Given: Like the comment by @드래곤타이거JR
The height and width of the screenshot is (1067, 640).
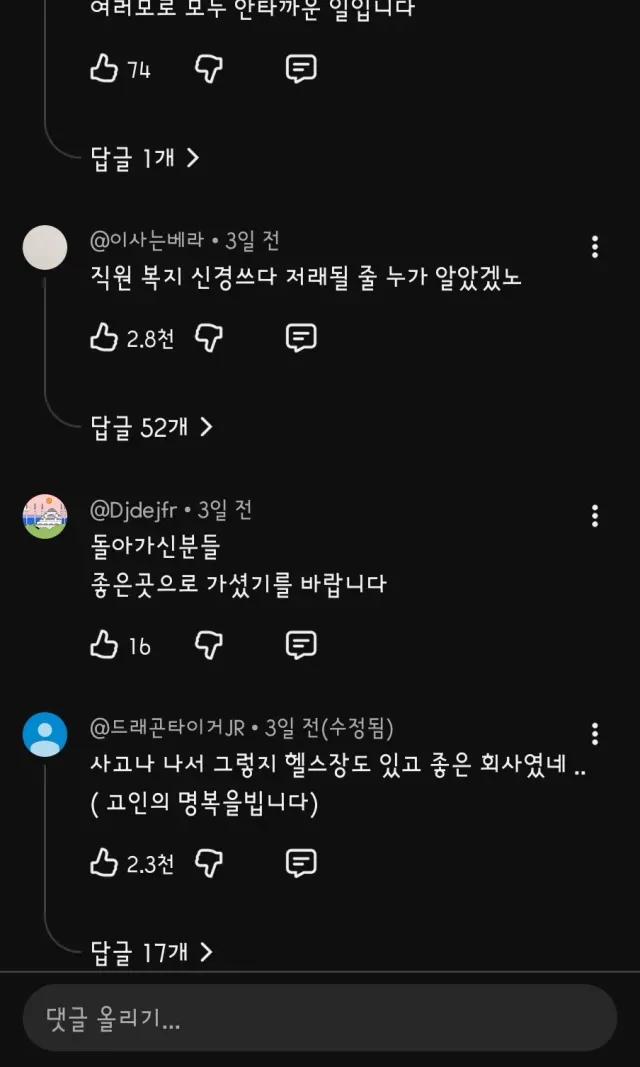Looking at the screenshot, I should point(104,863).
